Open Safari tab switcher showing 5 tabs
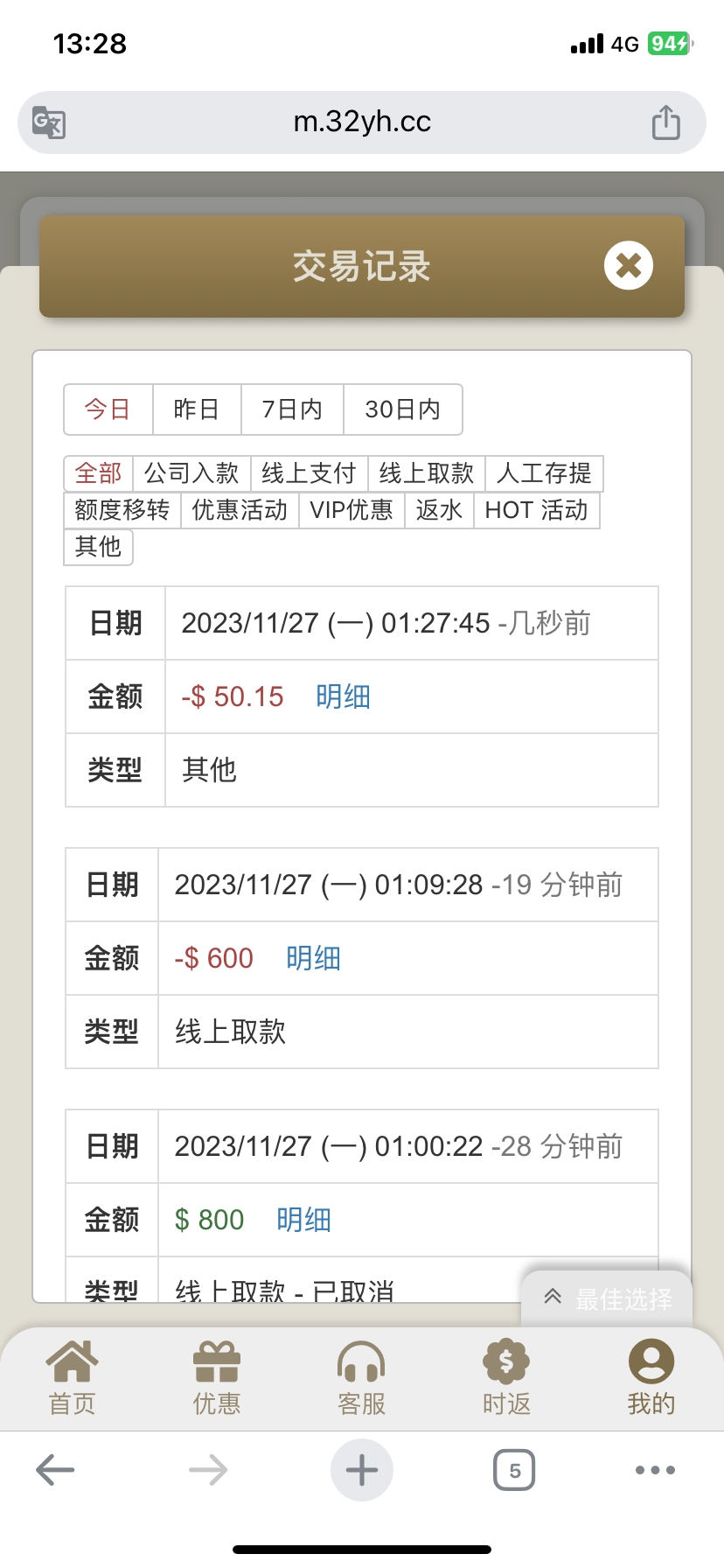This screenshot has width=724, height=1568. tap(513, 1470)
